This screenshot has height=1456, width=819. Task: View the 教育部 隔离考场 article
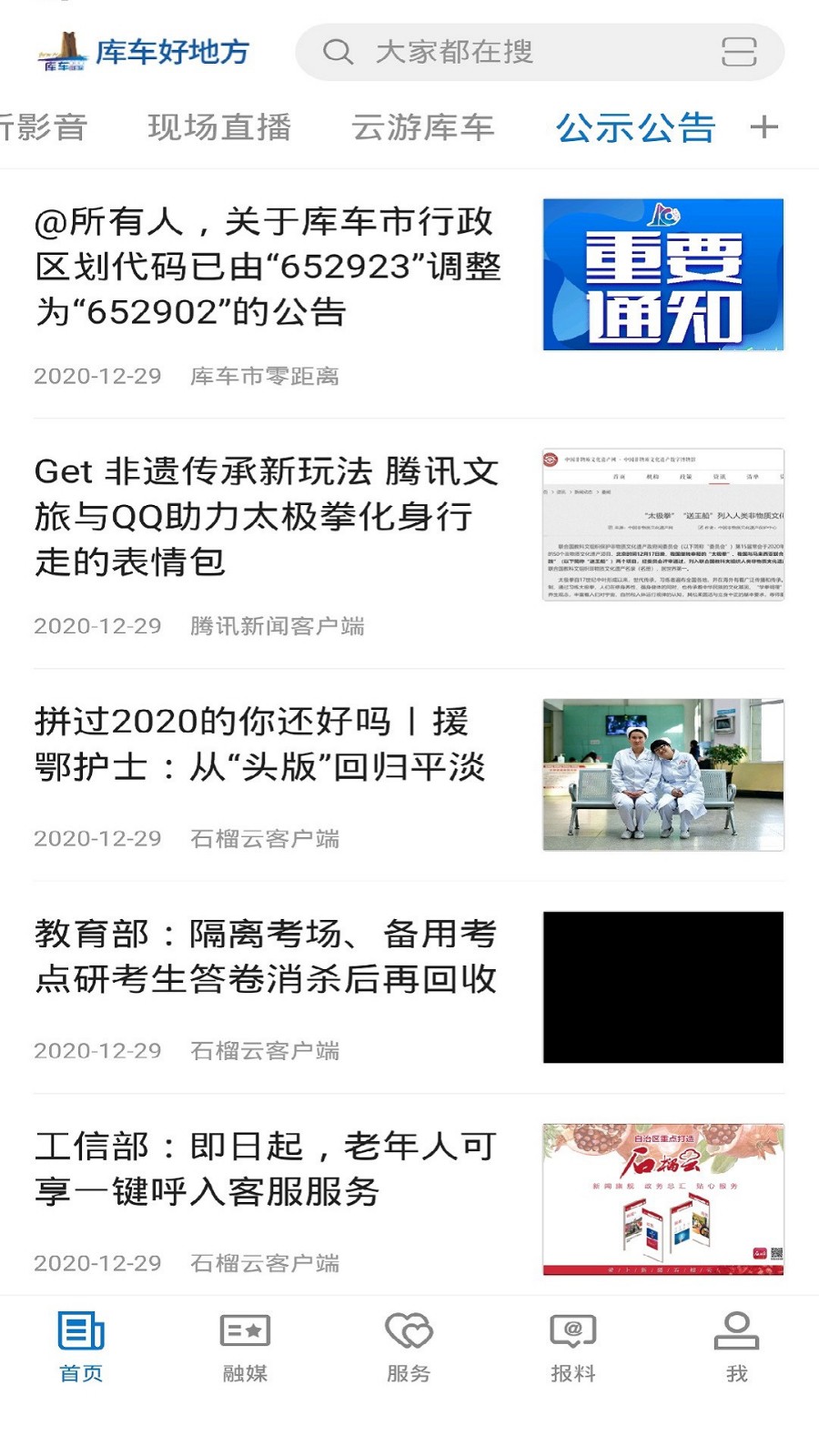tap(266, 956)
